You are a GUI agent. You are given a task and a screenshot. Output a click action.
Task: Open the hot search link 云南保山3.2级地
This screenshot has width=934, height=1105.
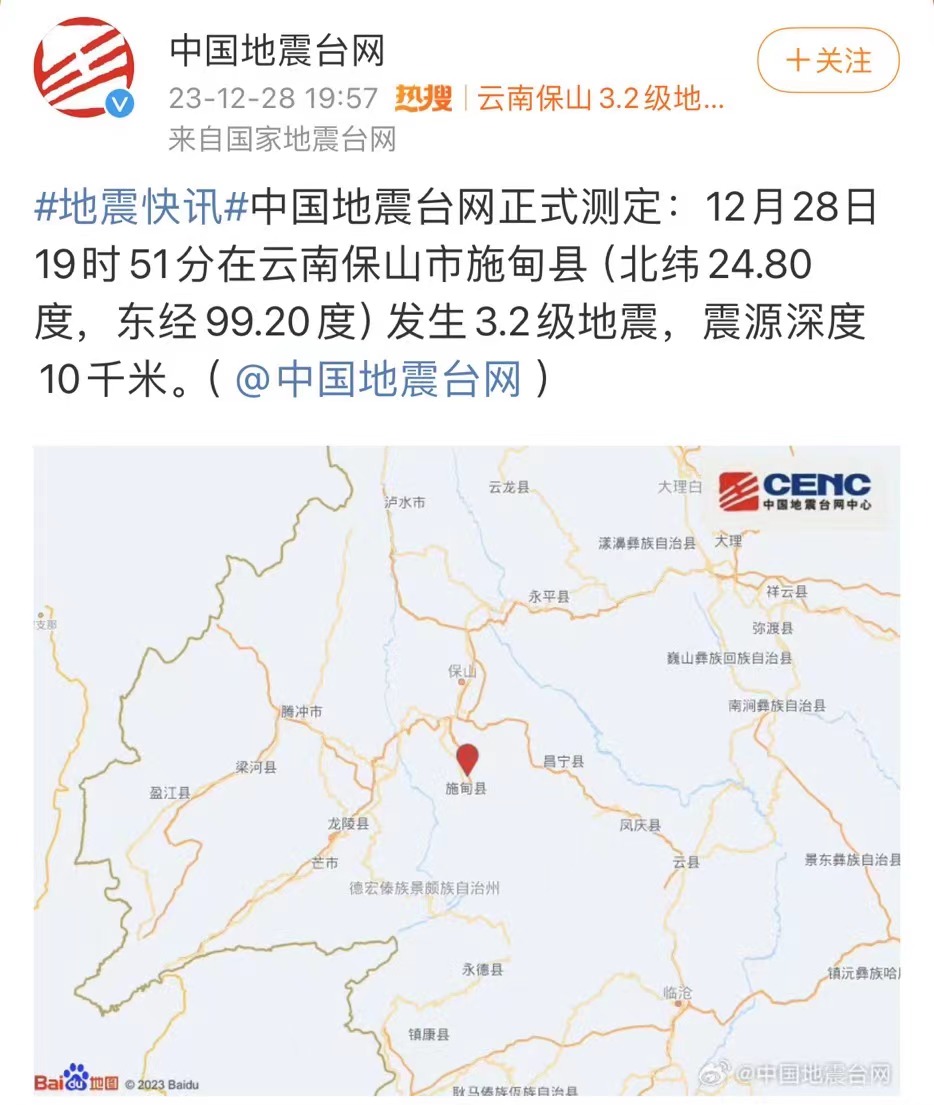[600, 99]
